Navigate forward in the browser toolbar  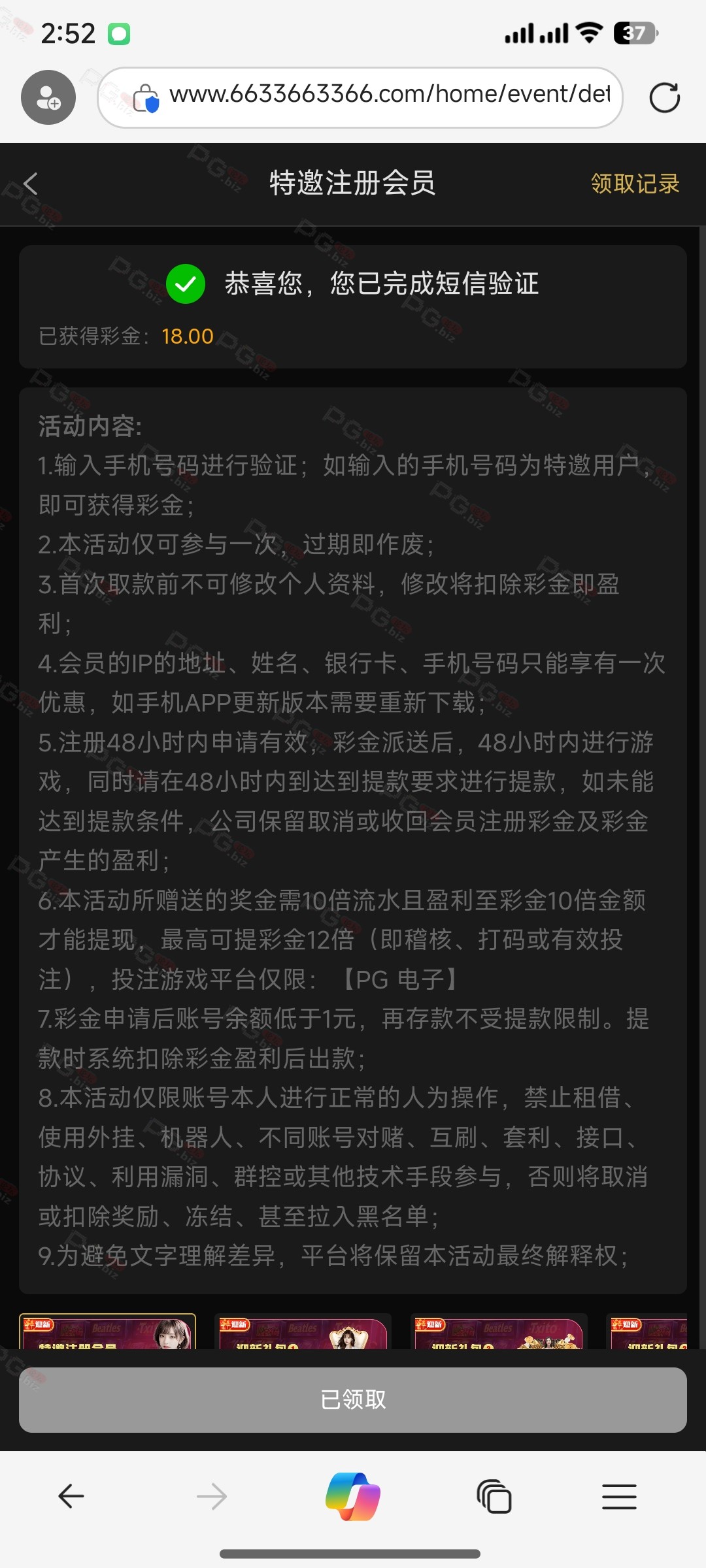pyautogui.click(x=212, y=1496)
